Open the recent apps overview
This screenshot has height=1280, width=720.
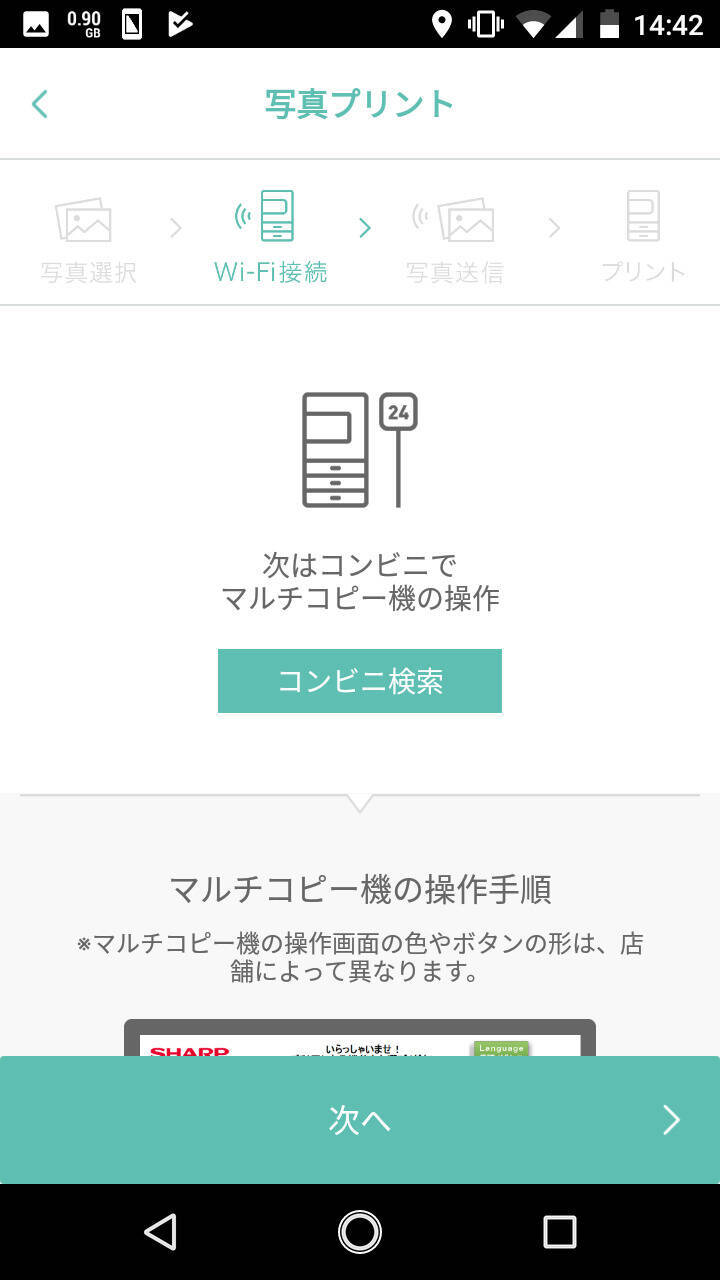pyautogui.click(x=559, y=1232)
